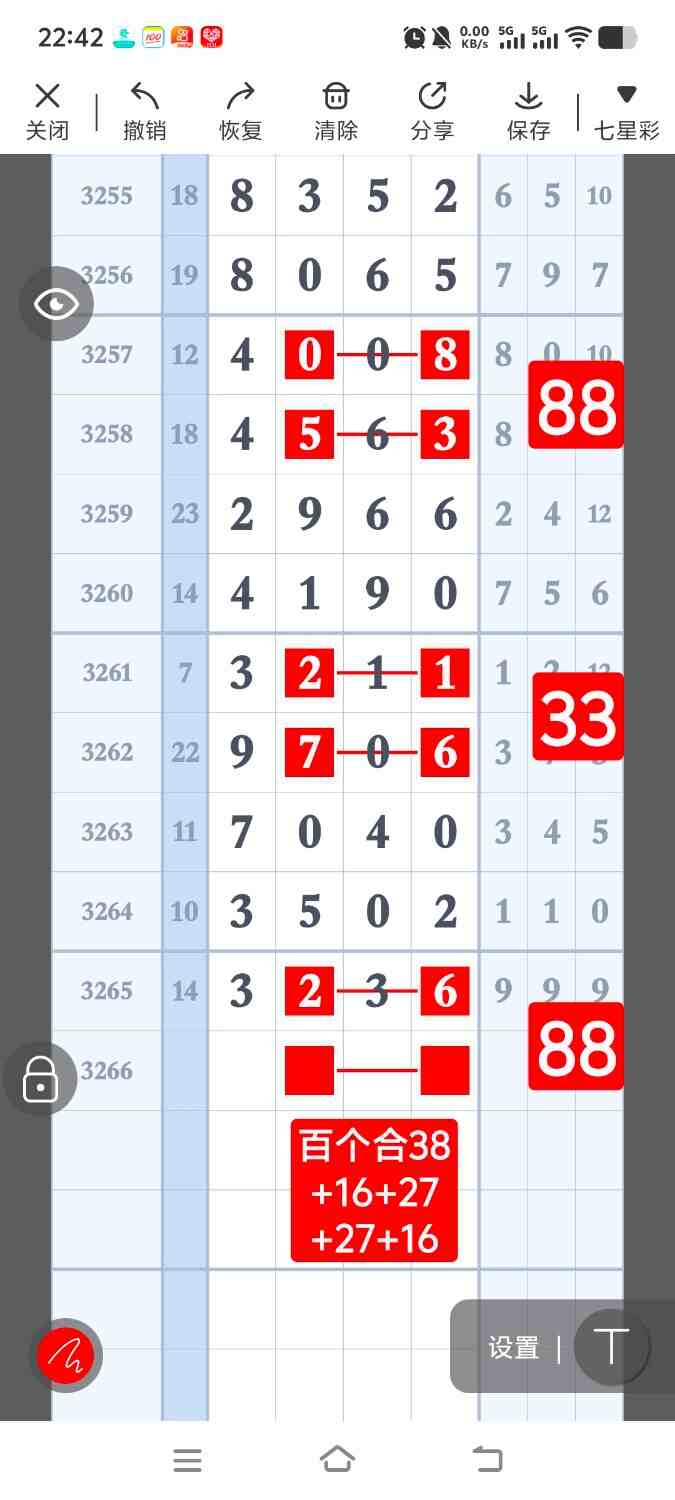
Task: Tap 关闭 to close the editor
Action: pyautogui.click(x=47, y=111)
